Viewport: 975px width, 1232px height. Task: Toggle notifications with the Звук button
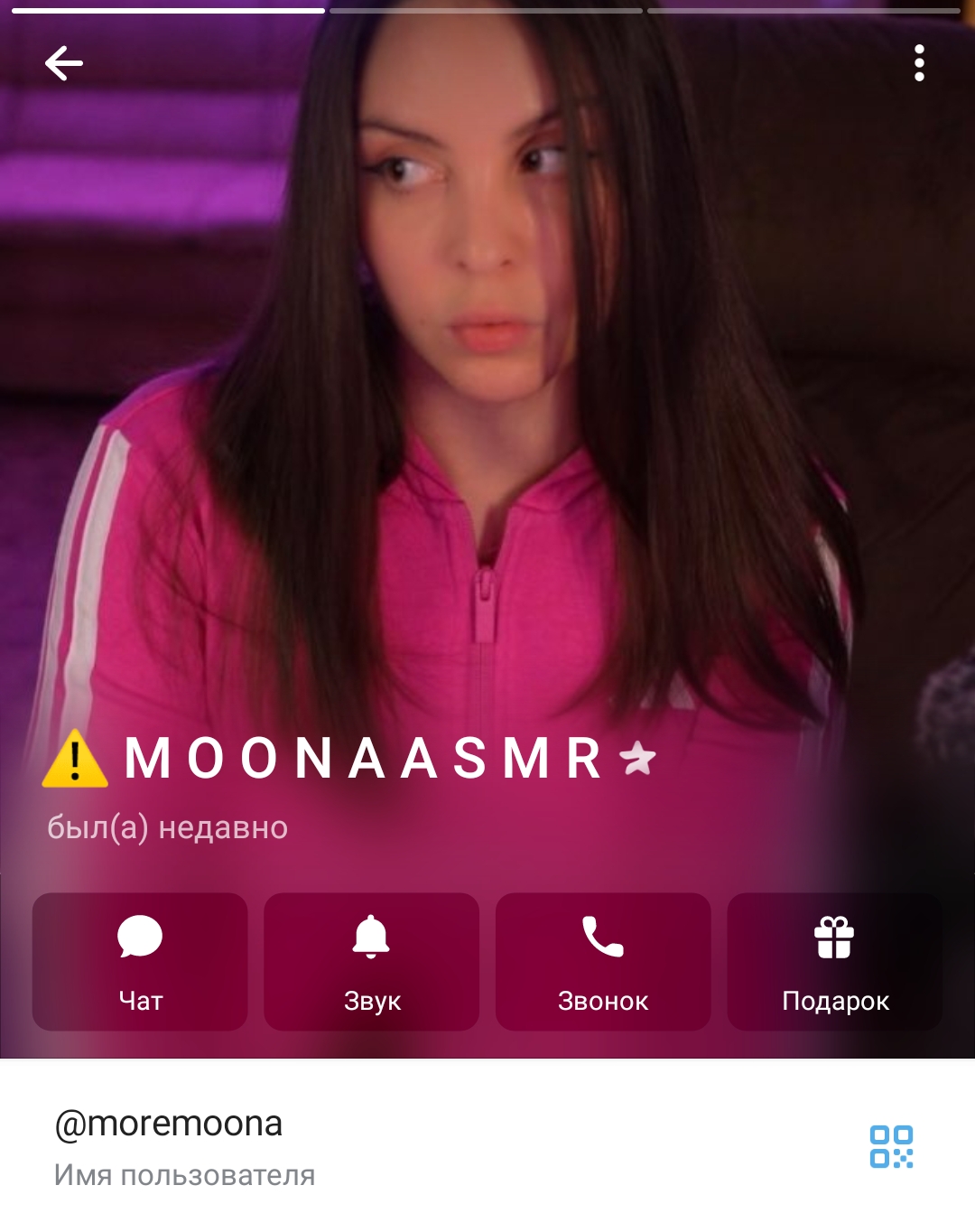pyautogui.click(x=371, y=962)
